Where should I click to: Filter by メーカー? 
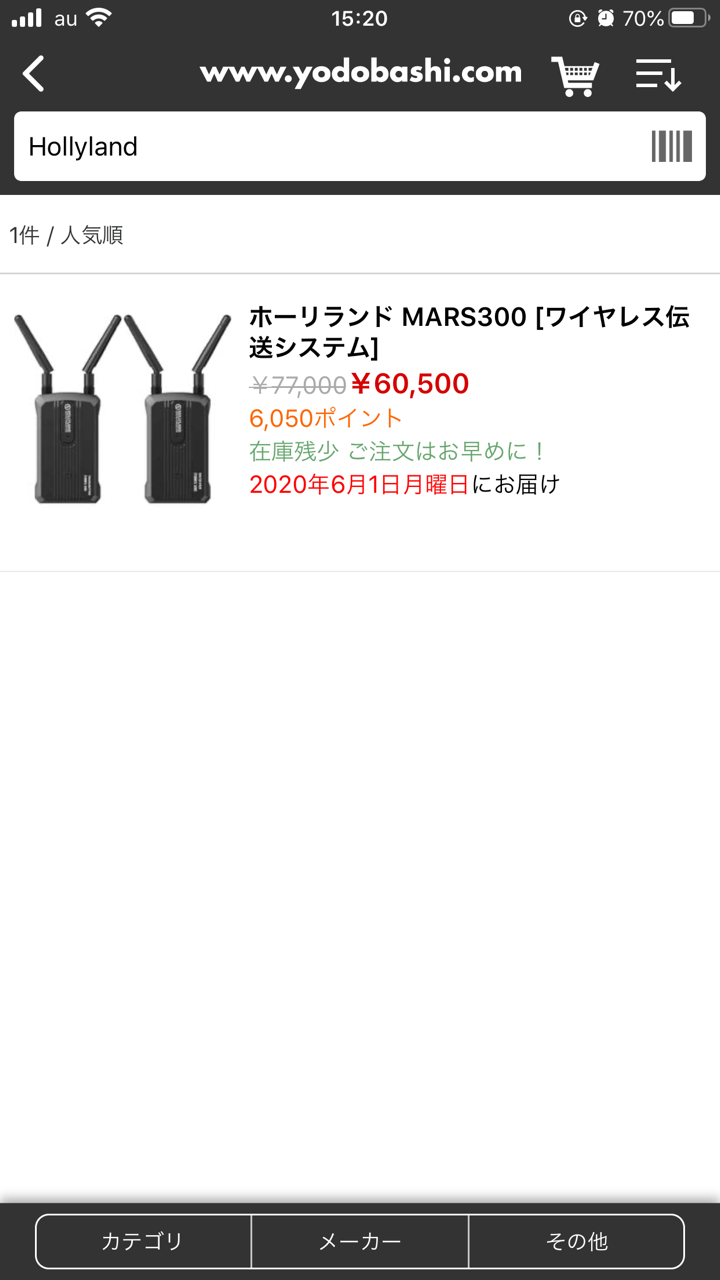tap(360, 1241)
